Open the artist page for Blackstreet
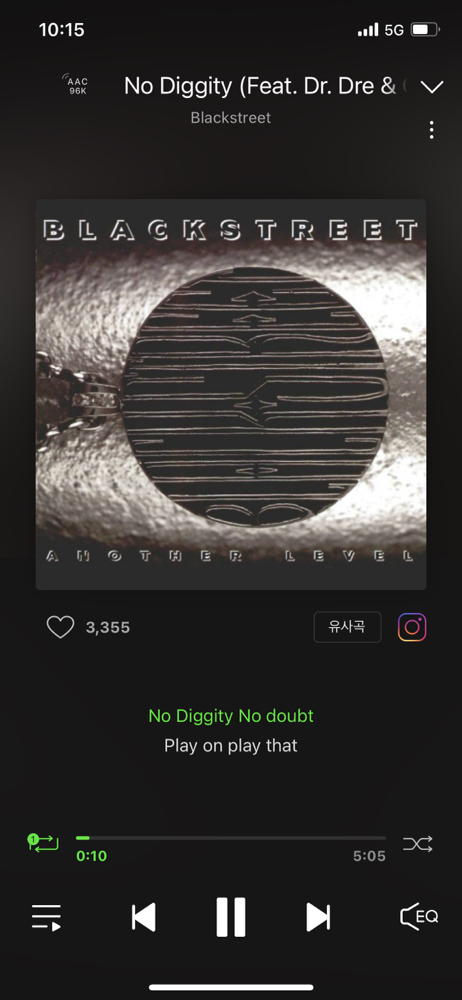 coord(231,117)
